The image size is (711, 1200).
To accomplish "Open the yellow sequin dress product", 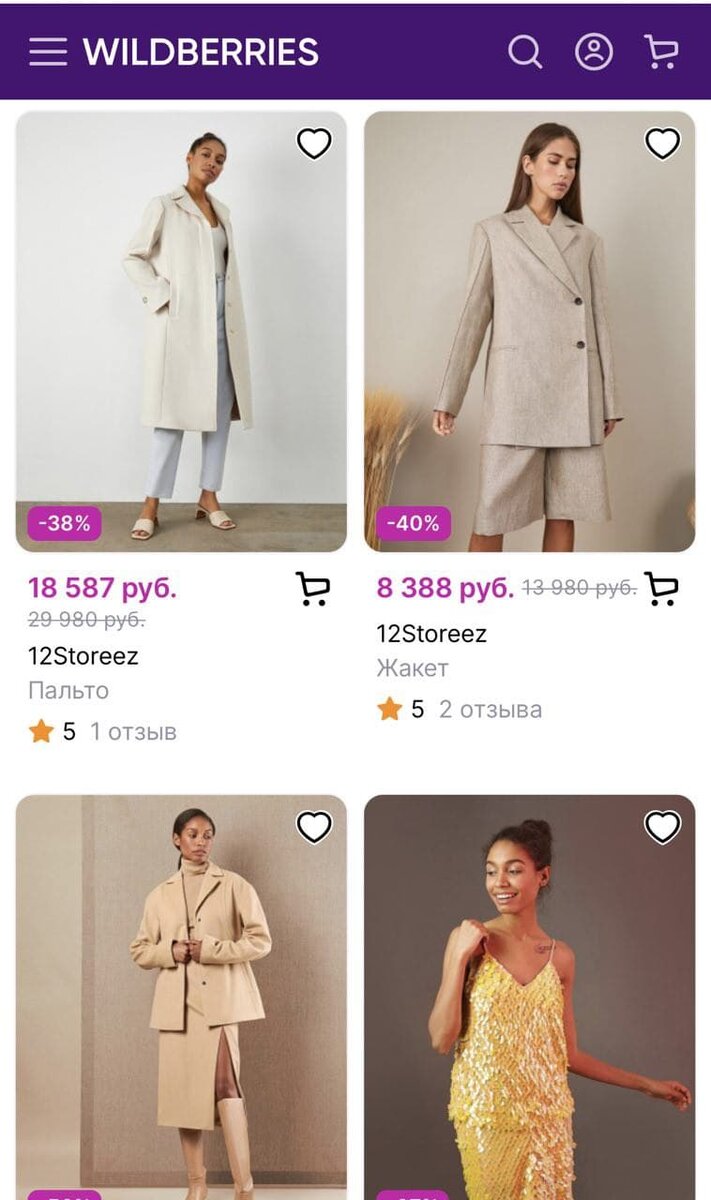I will tap(529, 1000).
